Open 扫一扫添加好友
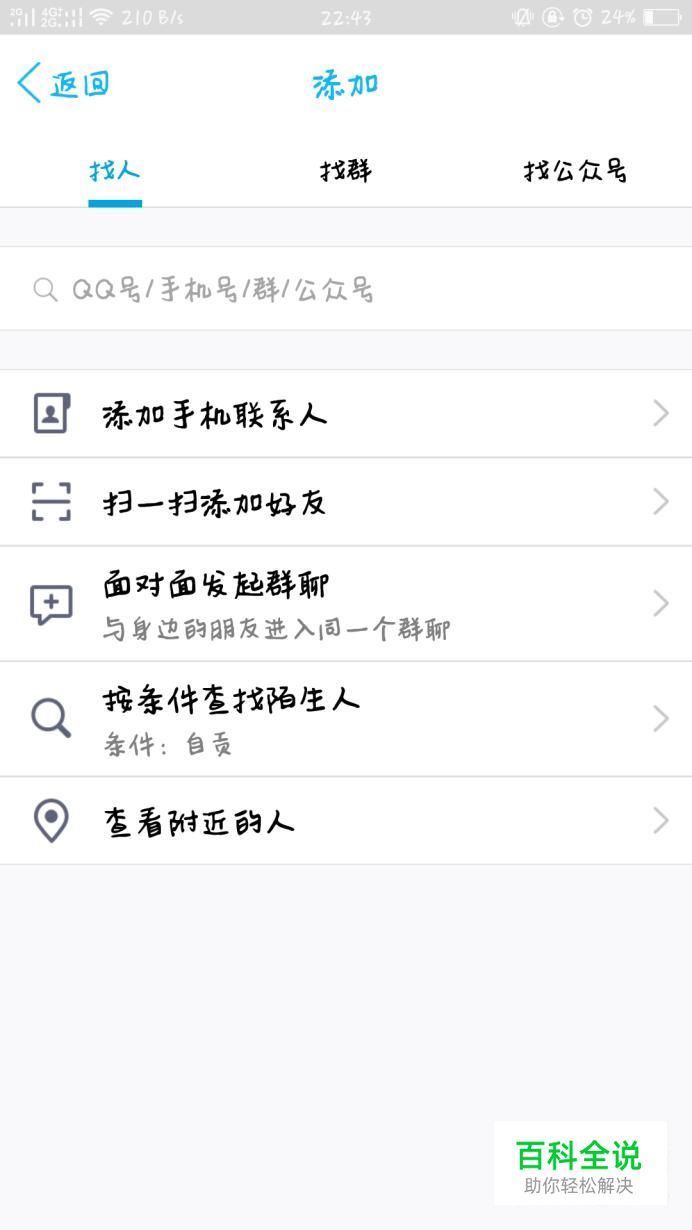 click(x=346, y=502)
